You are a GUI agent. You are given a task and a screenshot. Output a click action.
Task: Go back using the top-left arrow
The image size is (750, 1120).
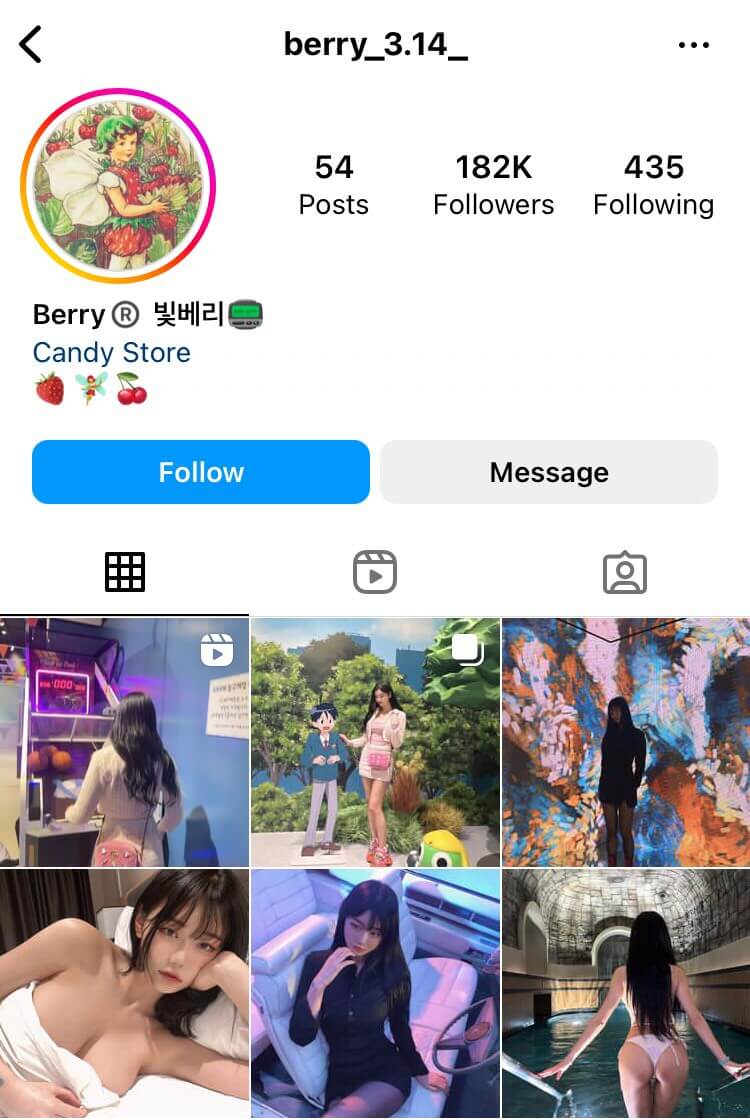point(32,45)
